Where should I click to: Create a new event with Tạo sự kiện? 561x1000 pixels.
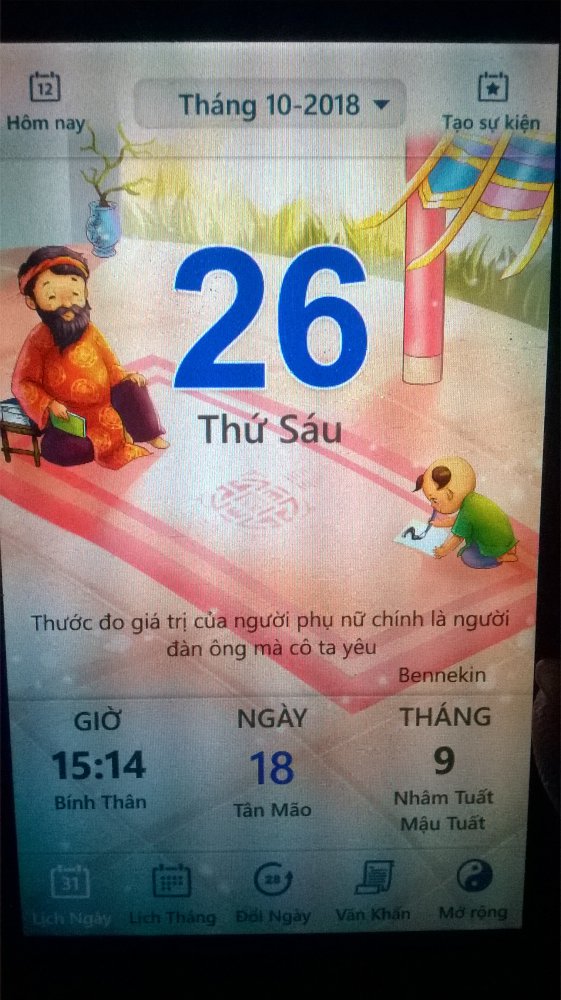(x=492, y=102)
